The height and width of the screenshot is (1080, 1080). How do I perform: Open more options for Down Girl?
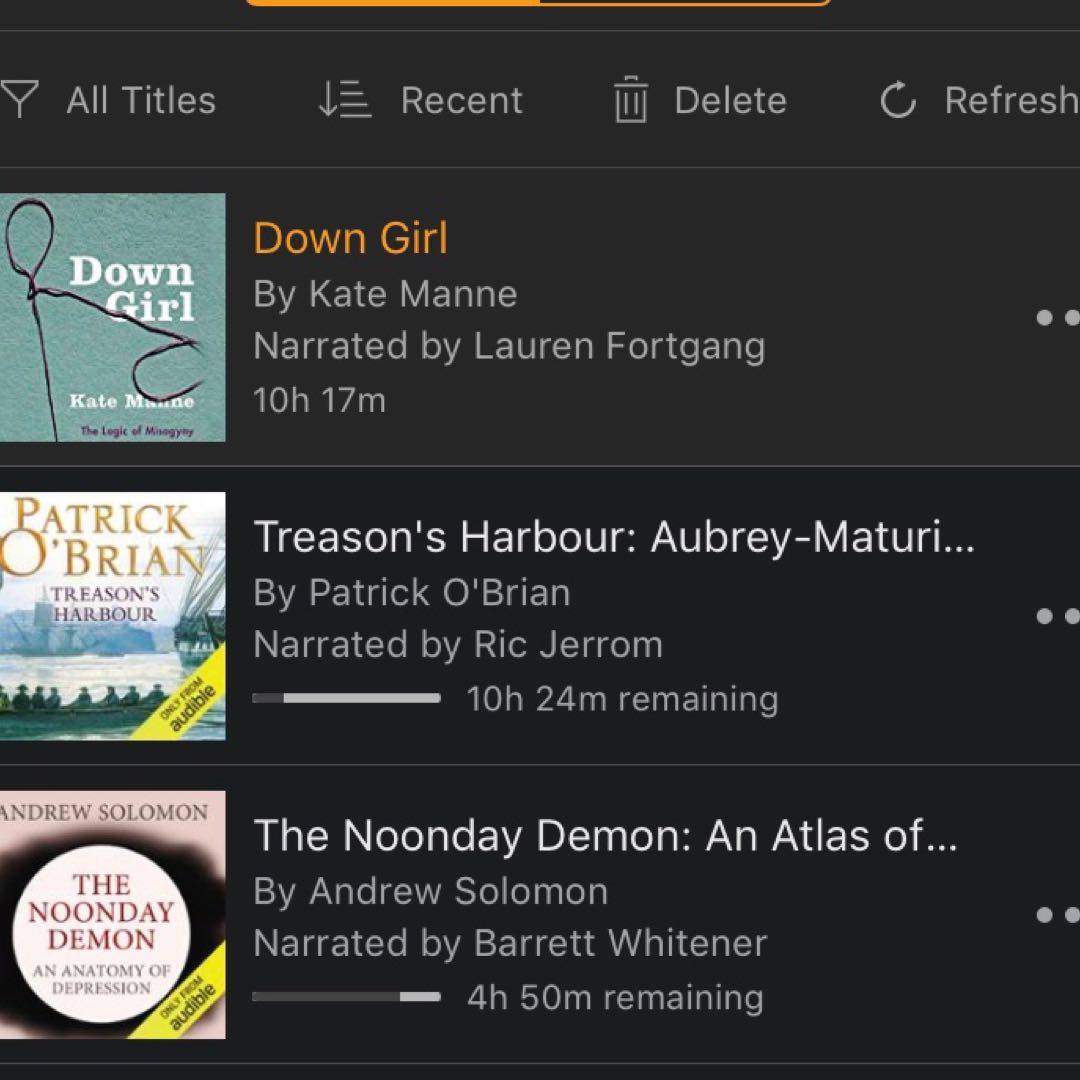point(1057,318)
